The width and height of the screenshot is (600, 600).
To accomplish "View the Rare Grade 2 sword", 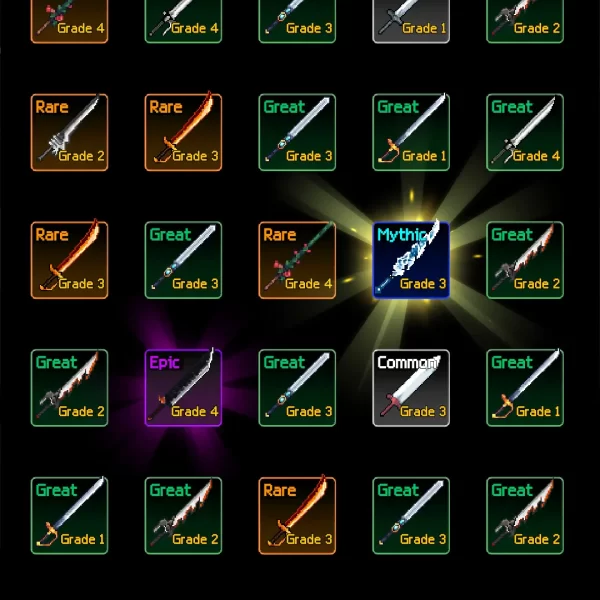I will 69,132.
